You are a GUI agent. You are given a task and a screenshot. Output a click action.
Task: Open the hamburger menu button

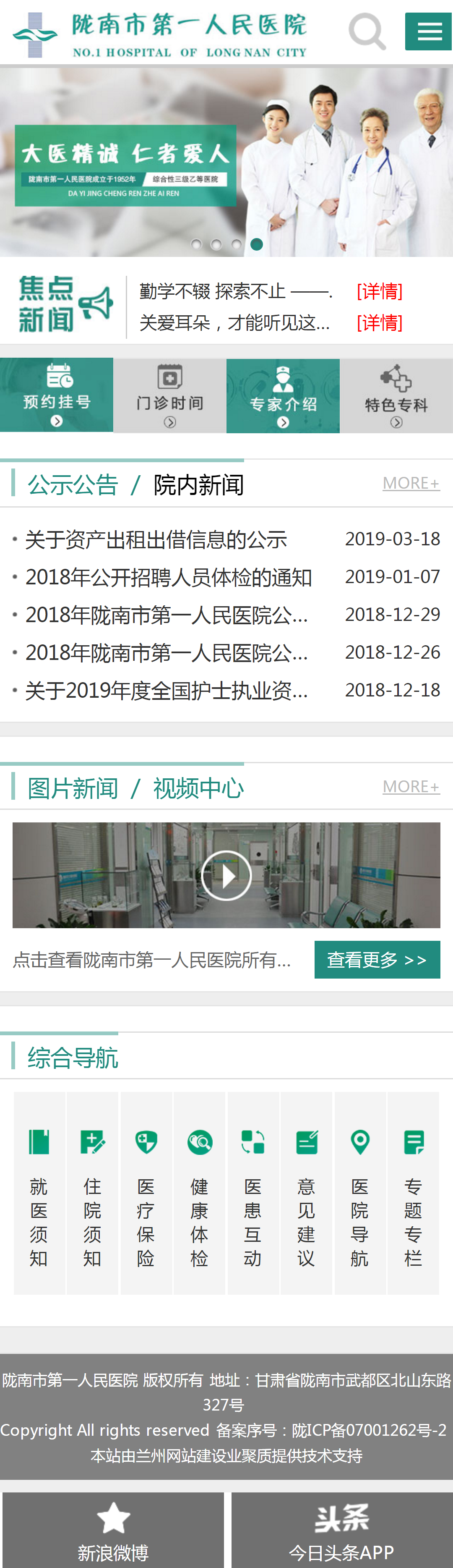tap(429, 31)
